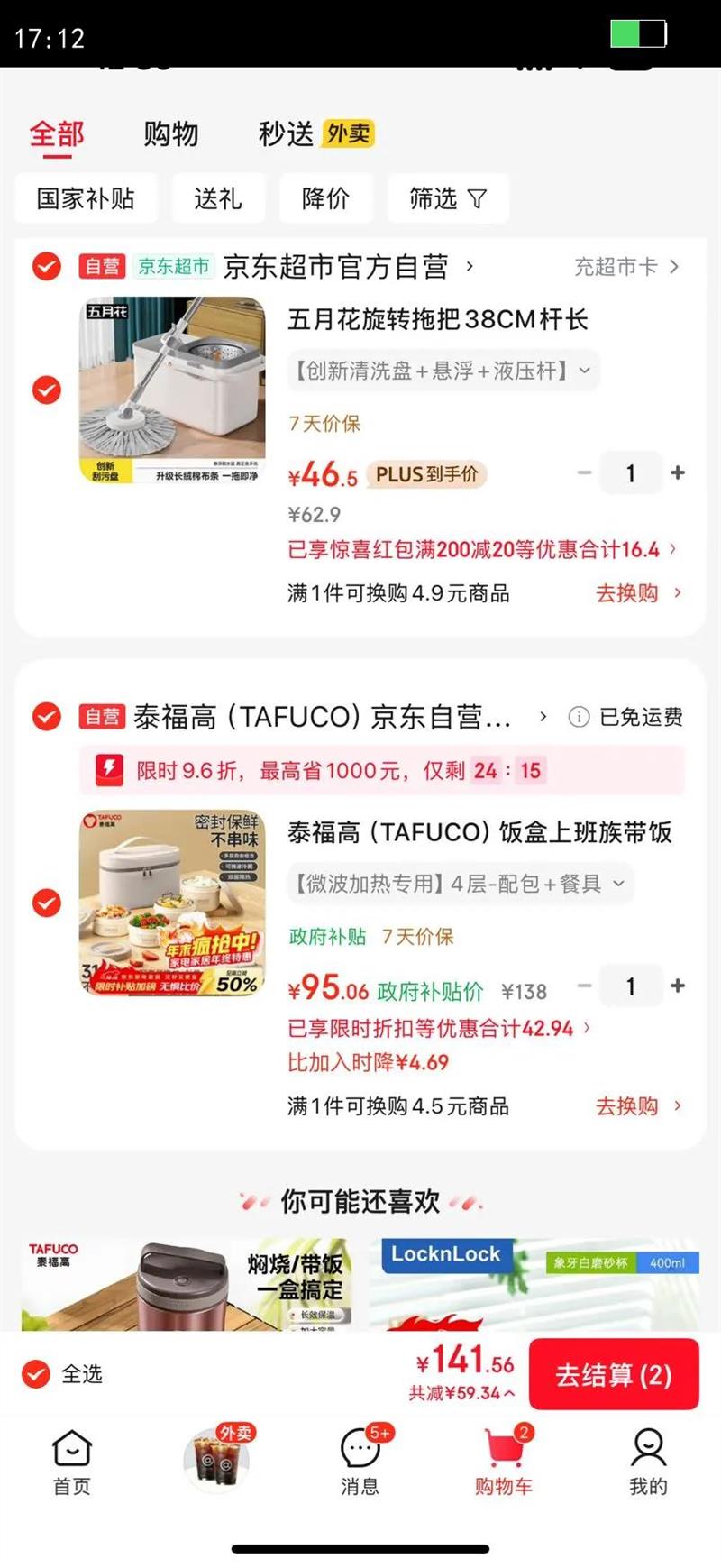Open the 泰福高饭盒 product image
The height and width of the screenshot is (1568, 721).
pos(172,903)
